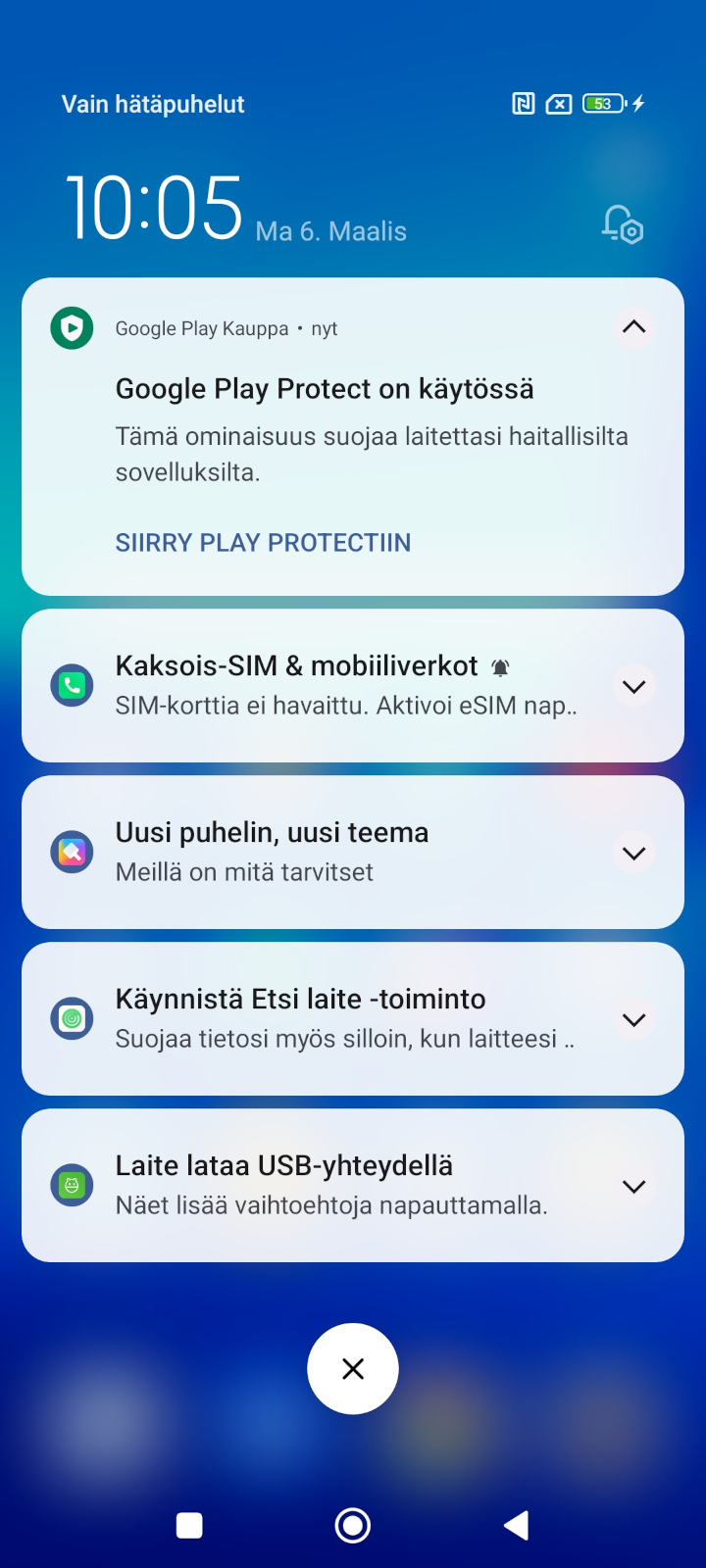Collapse the Google Play Protect notification
706x1568 pixels.
634,327
